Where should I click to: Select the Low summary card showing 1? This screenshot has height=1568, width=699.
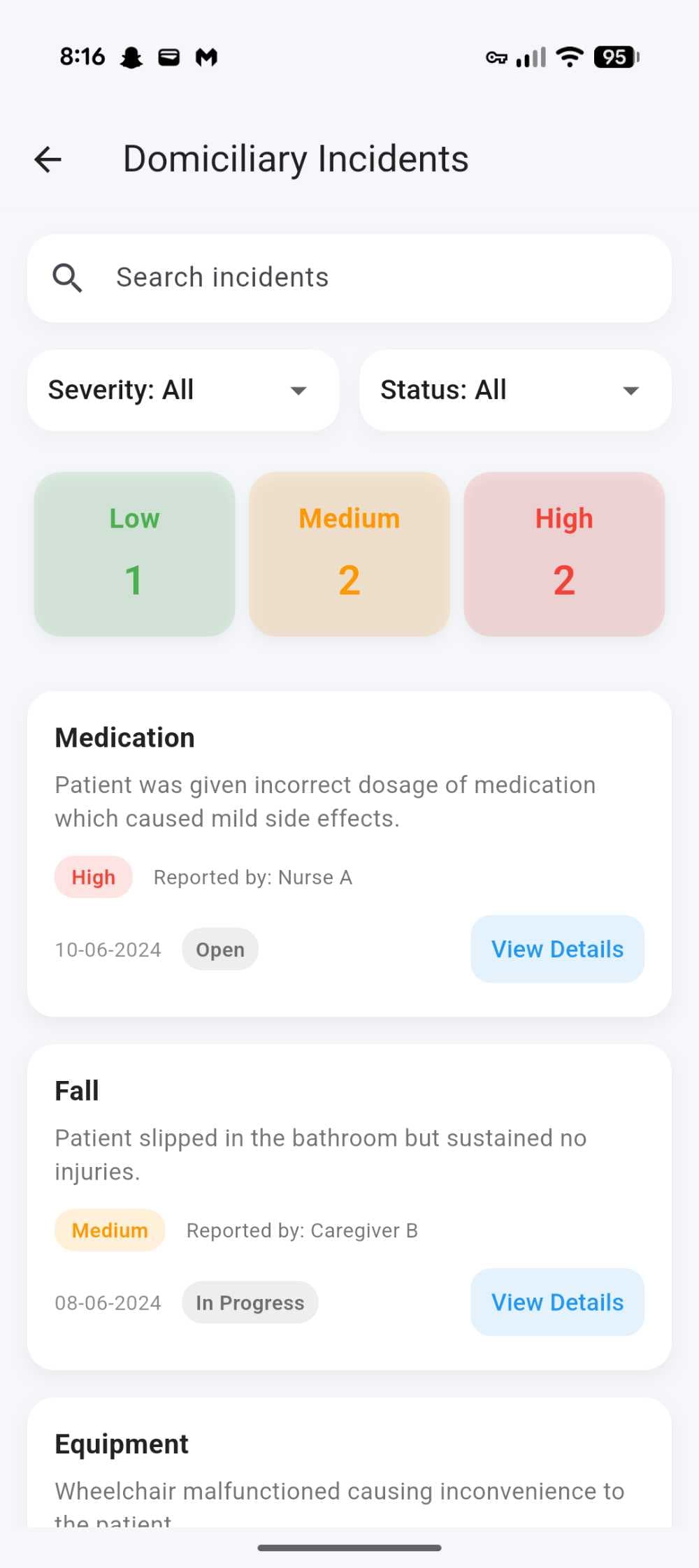tap(134, 553)
